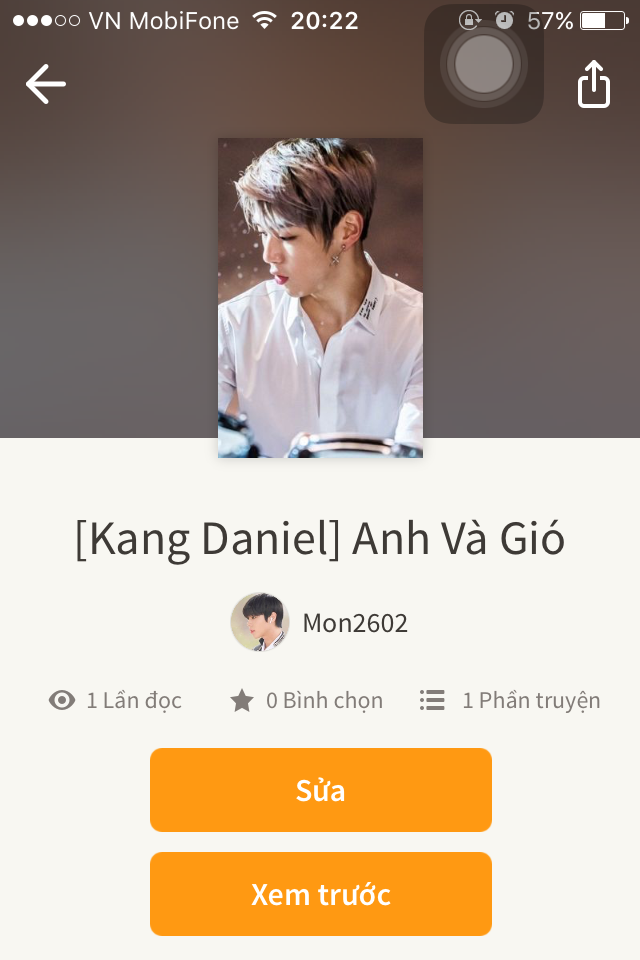
Task: Open the story cover image
Action: pyautogui.click(x=320, y=297)
